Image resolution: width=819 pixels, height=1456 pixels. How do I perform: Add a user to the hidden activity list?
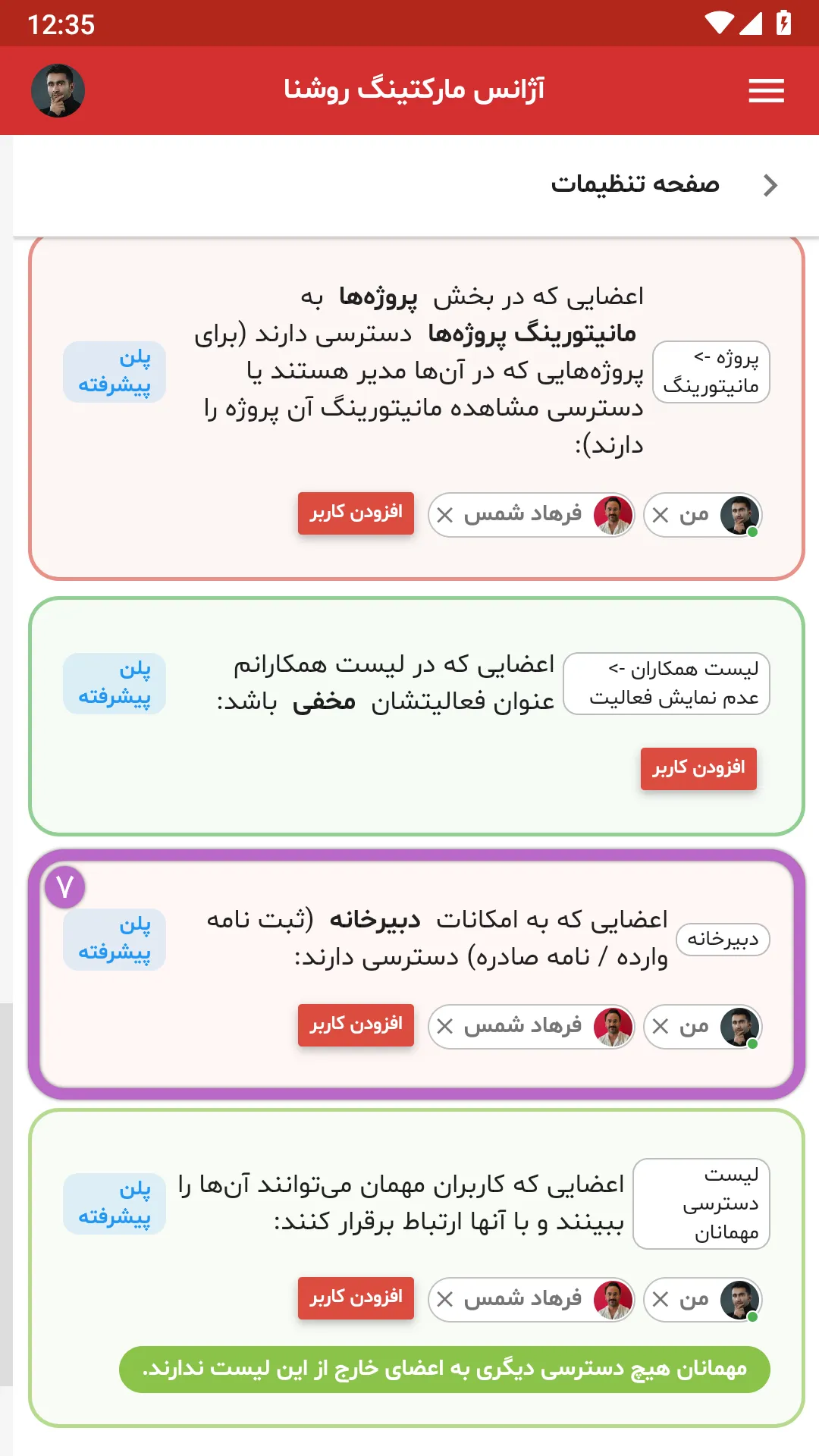pos(698,769)
